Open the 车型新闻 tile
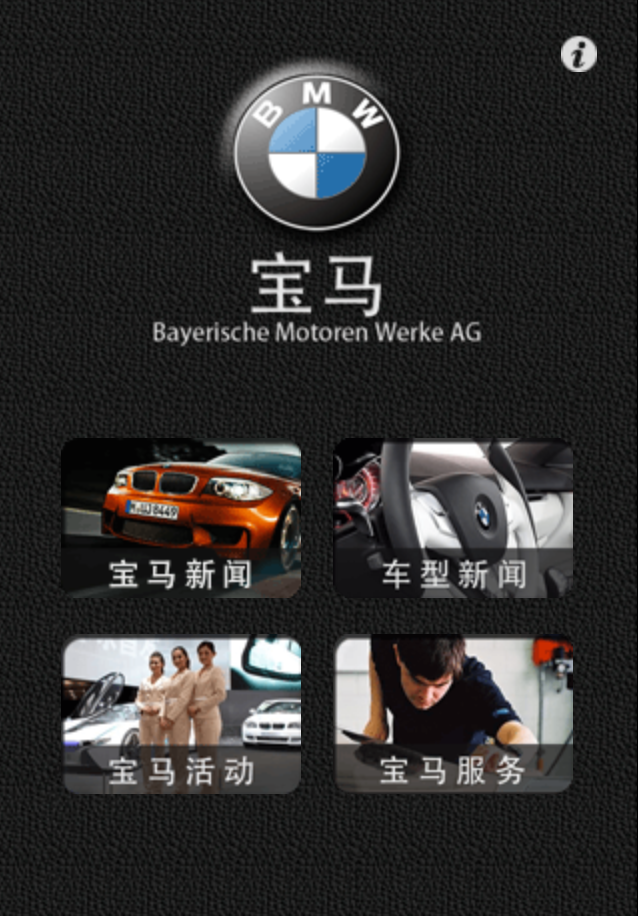The image size is (638, 916). [x=453, y=518]
